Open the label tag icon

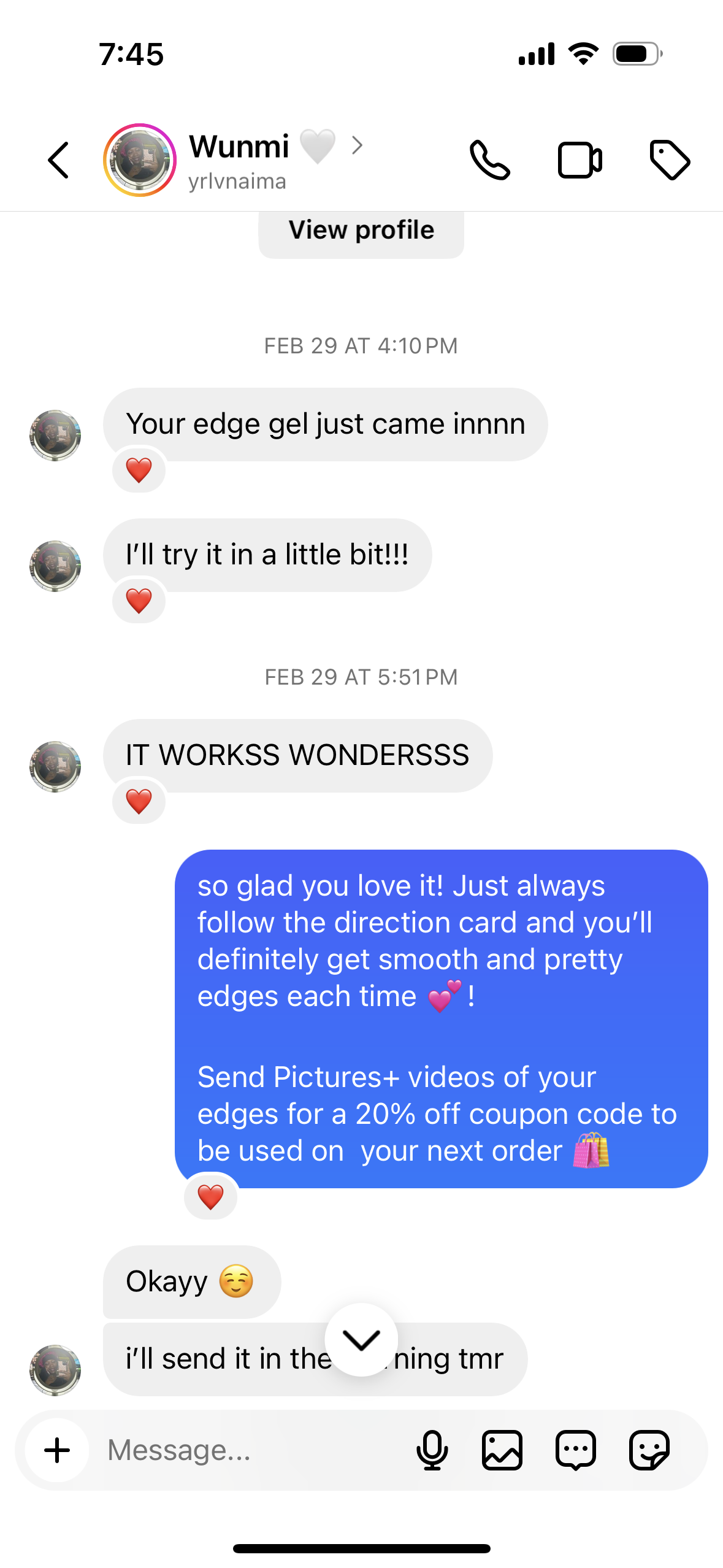pos(670,160)
